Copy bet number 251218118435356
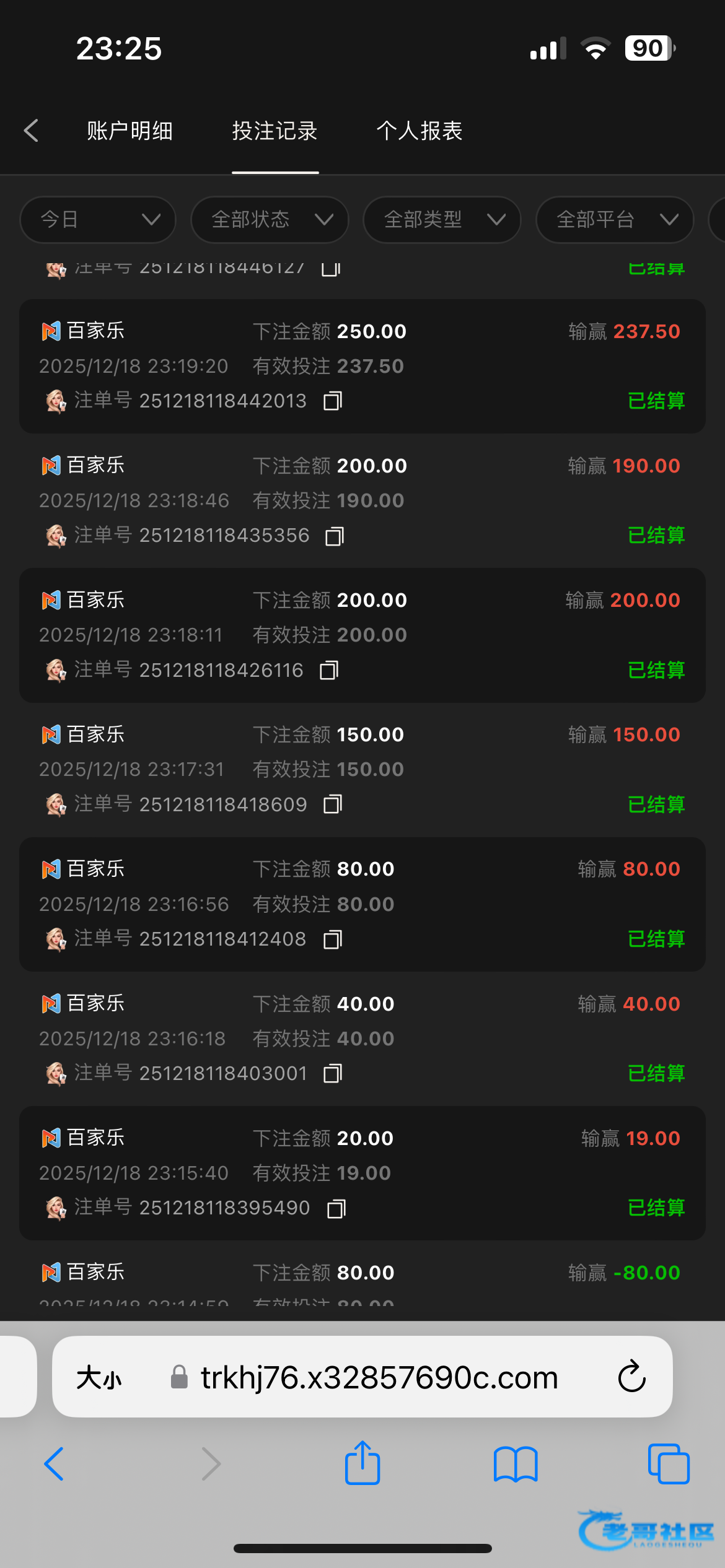725x1568 pixels. click(x=335, y=536)
